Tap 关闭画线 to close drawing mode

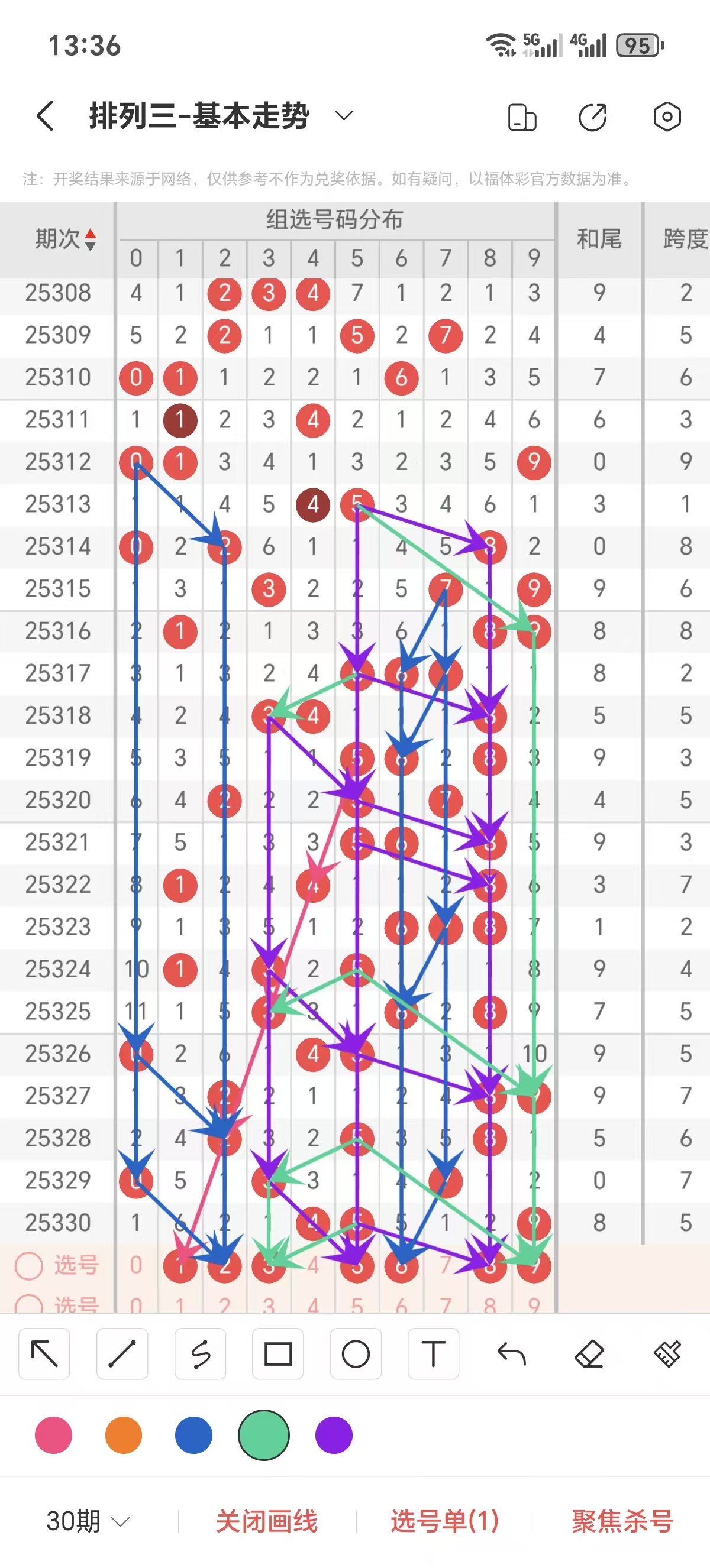pos(267,1521)
